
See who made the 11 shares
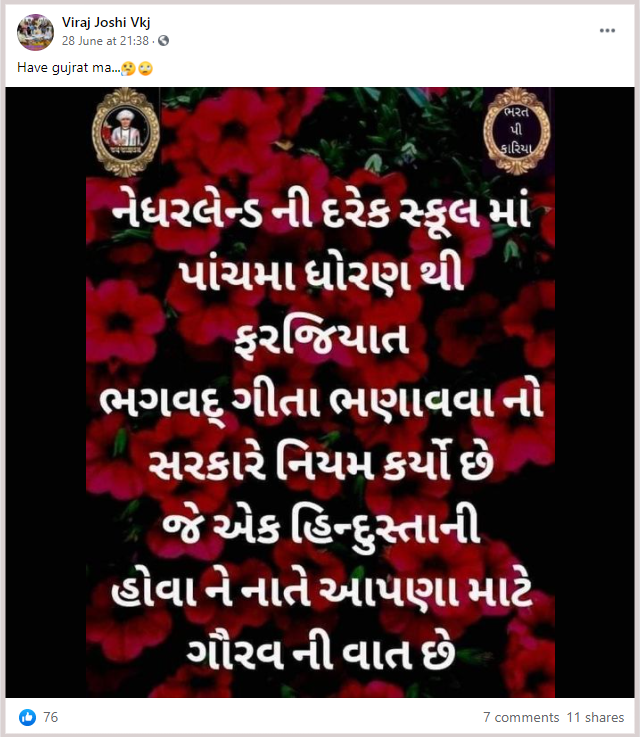(595, 717)
